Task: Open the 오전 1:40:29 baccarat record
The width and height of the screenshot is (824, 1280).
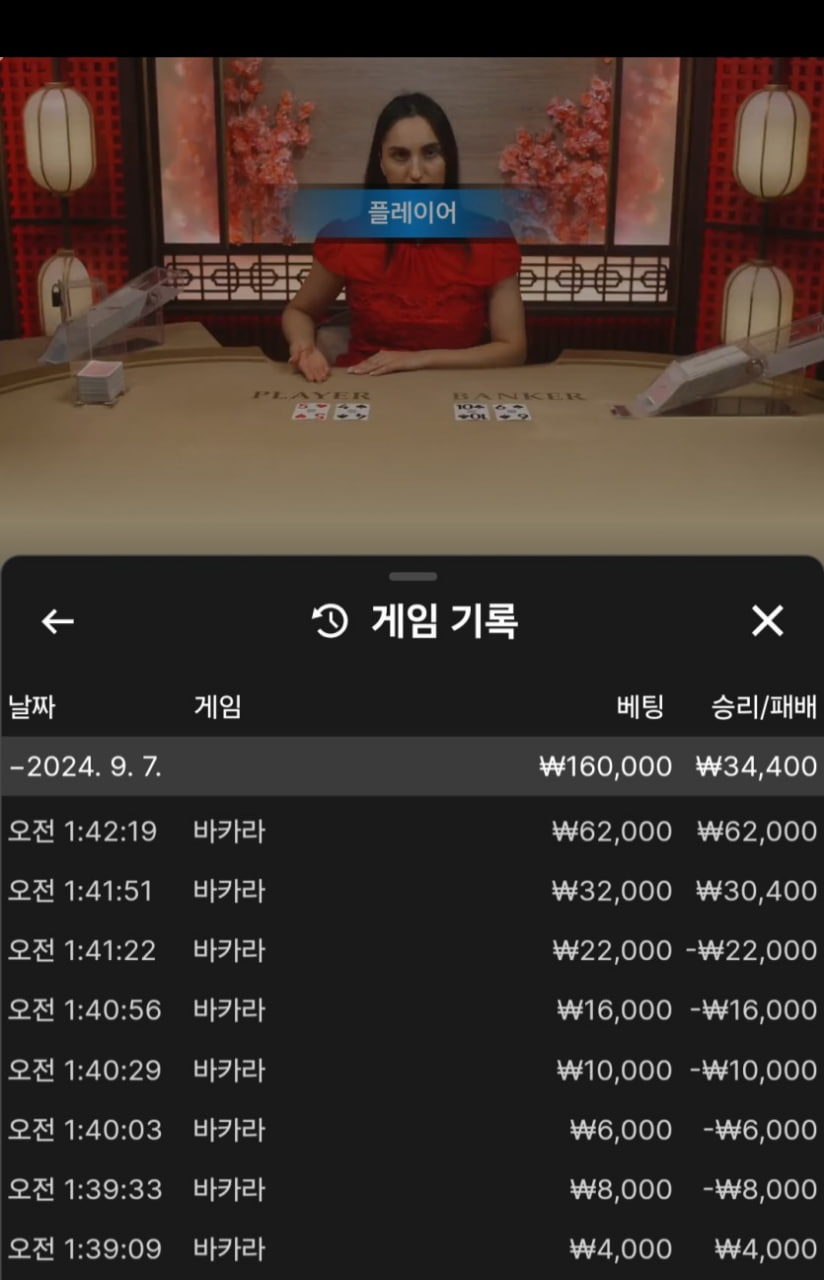Action: pyautogui.click(x=411, y=1070)
